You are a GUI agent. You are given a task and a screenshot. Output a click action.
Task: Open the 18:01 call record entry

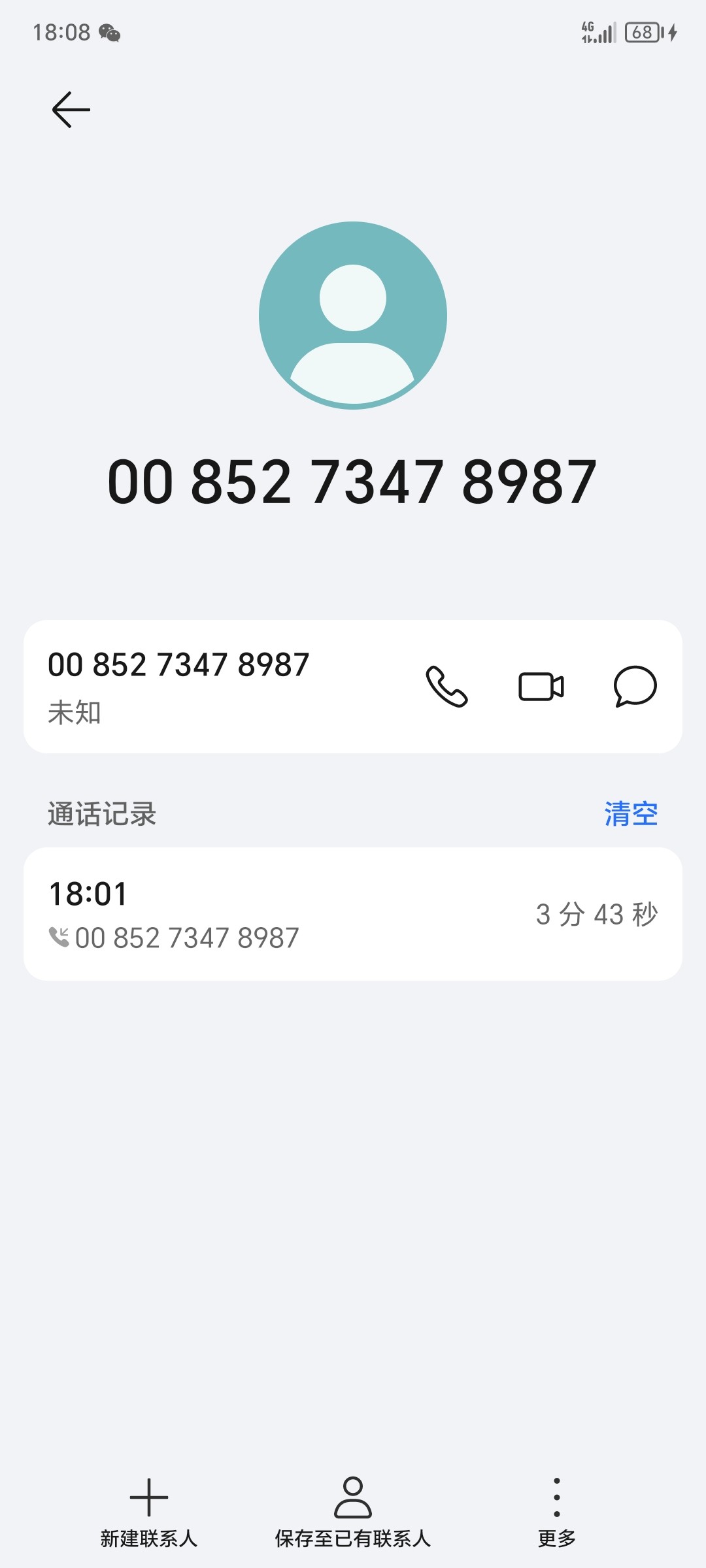[x=353, y=914]
